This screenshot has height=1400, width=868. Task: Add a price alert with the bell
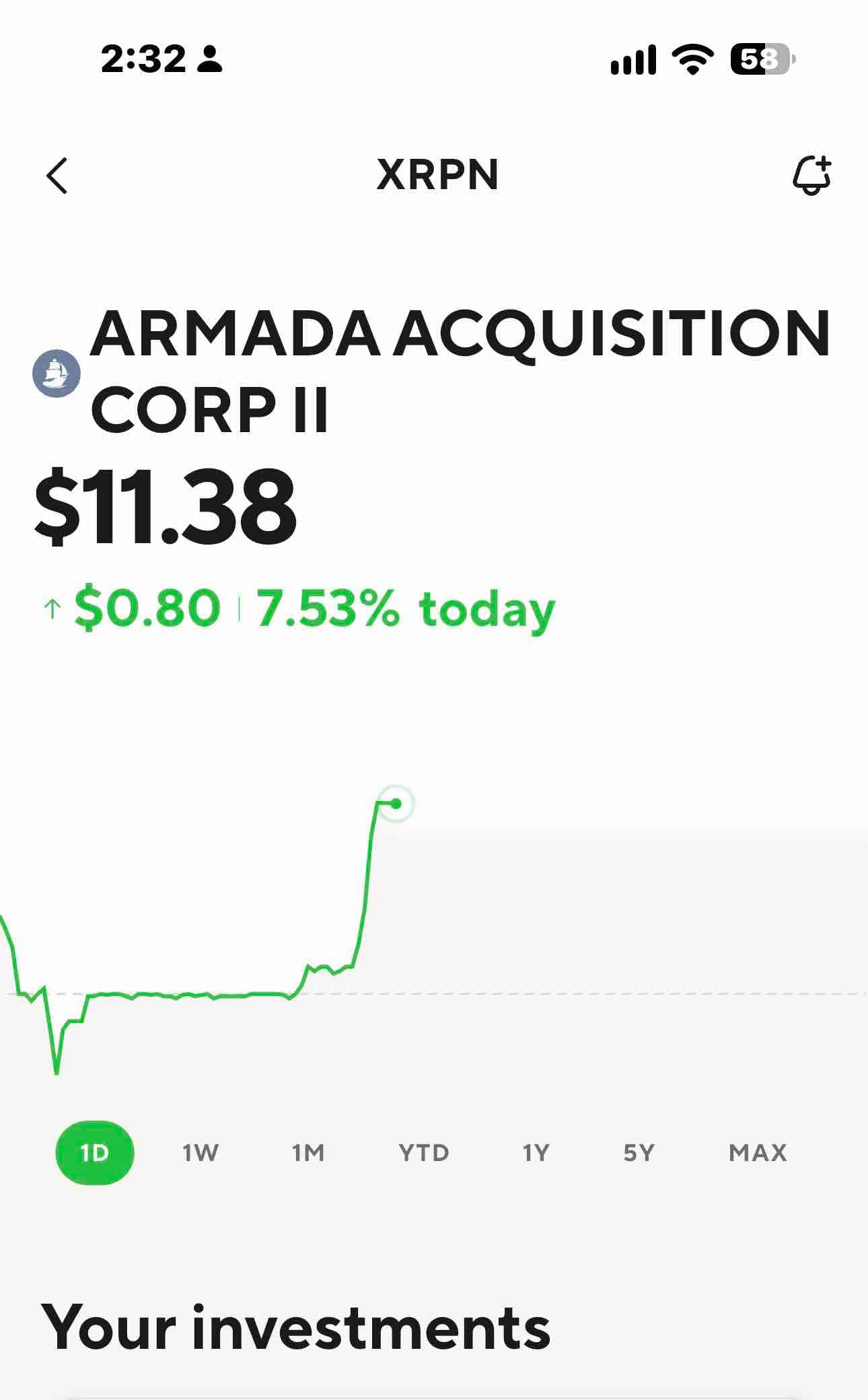[811, 175]
